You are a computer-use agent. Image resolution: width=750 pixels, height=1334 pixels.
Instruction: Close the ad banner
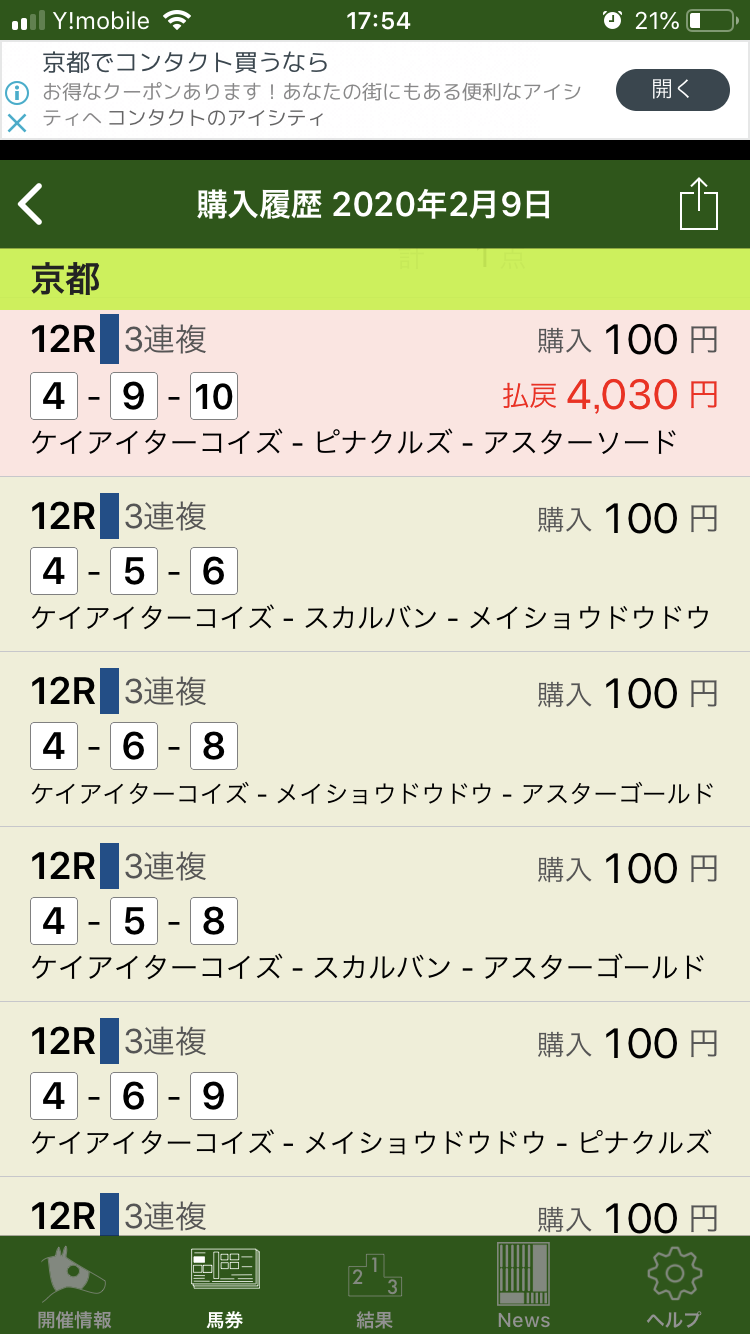click(17, 123)
